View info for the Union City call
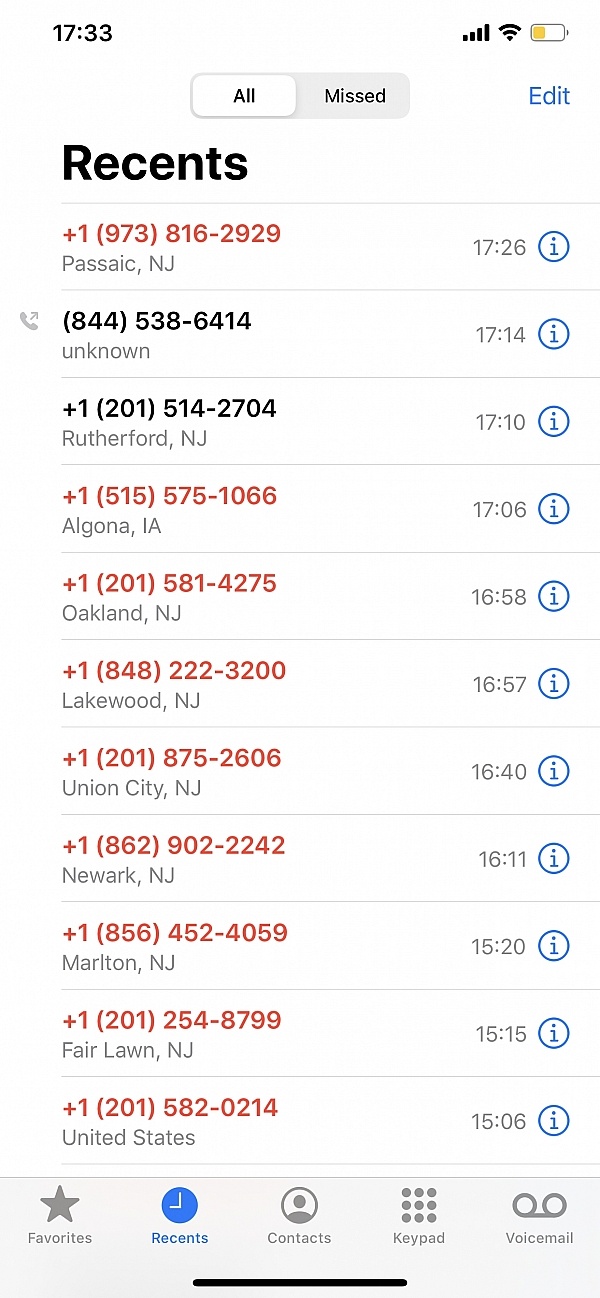This screenshot has width=600, height=1298. point(554,771)
